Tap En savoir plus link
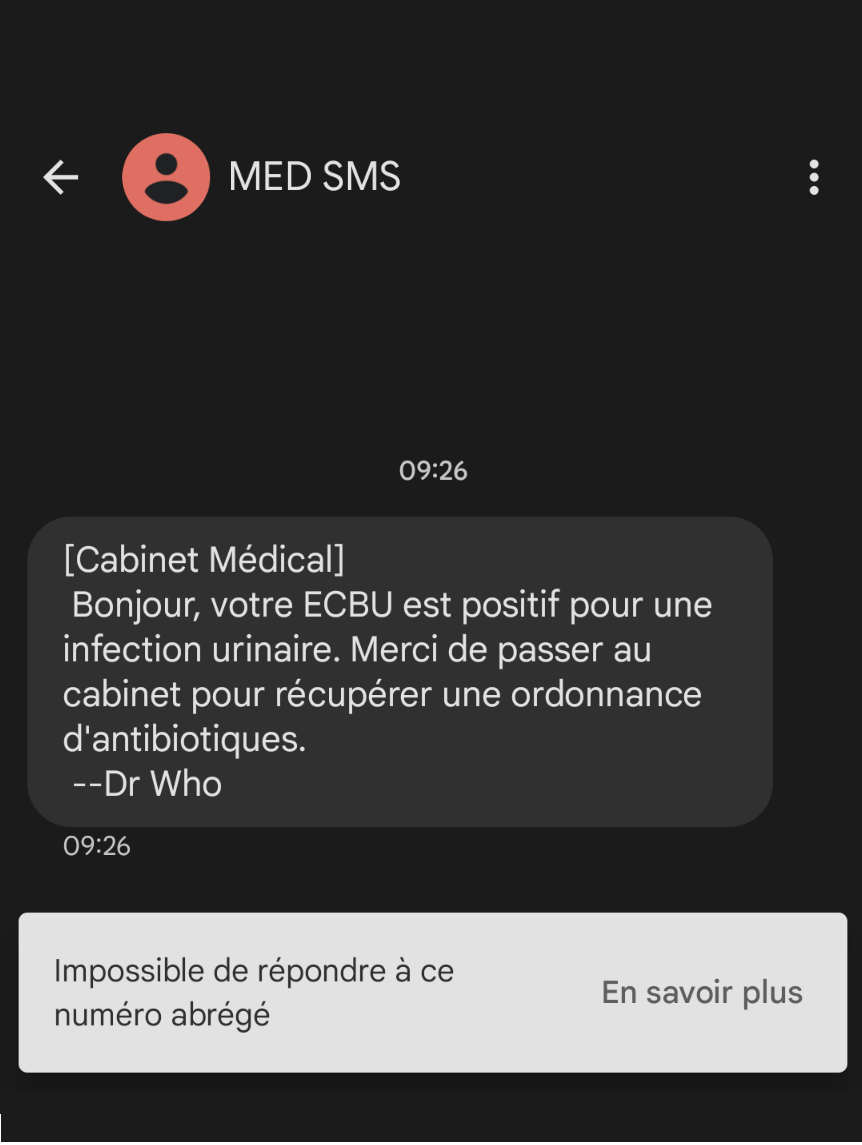 tap(702, 992)
